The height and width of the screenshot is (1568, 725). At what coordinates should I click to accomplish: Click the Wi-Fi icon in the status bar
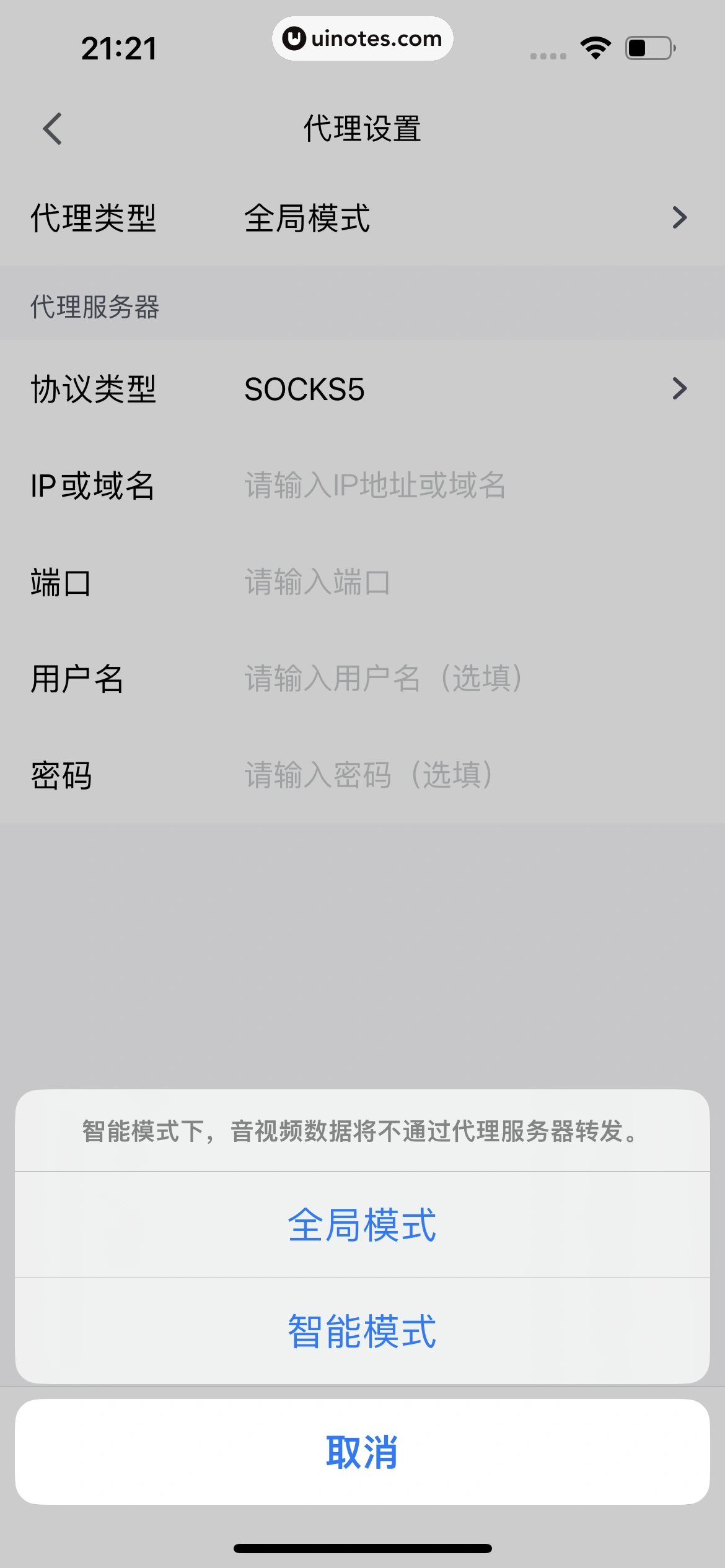595,47
